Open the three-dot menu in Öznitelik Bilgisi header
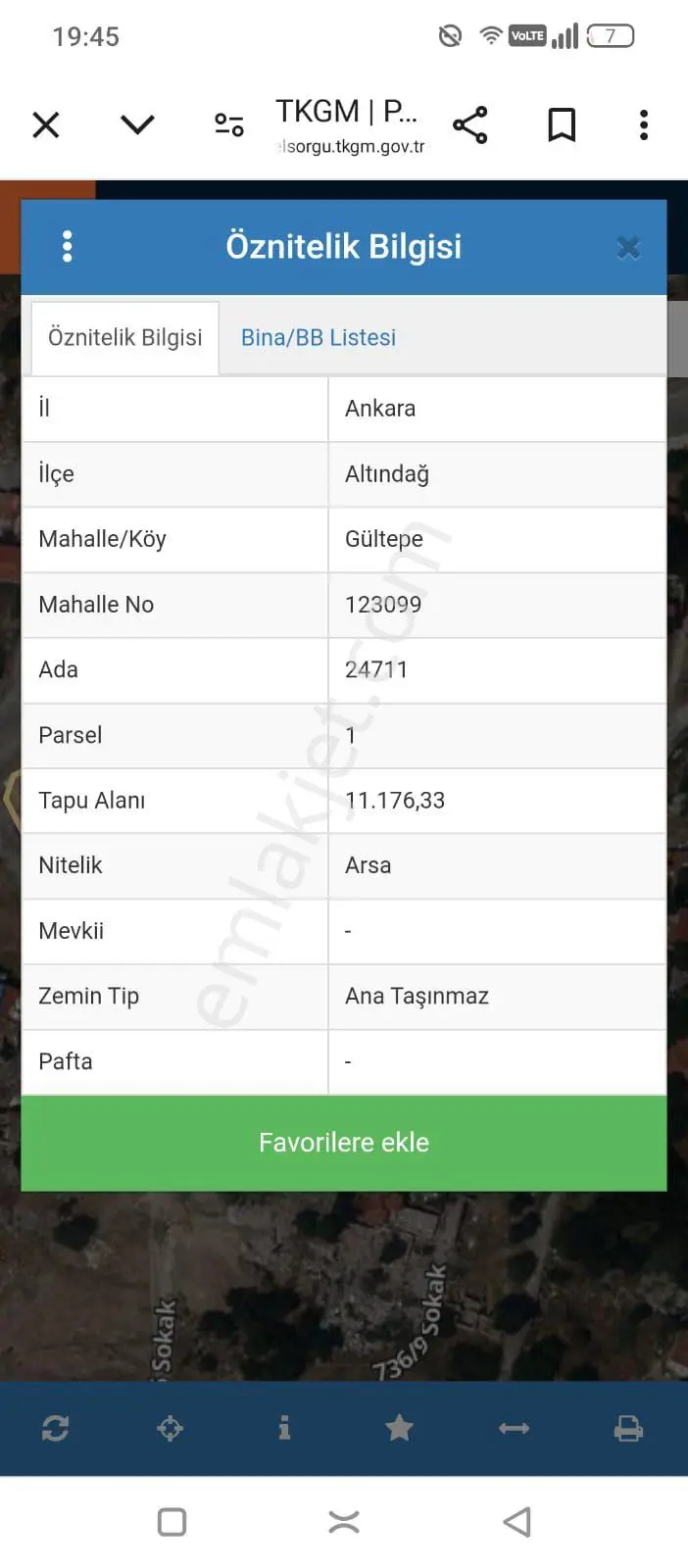This screenshot has width=688, height=1568. [67, 246]
